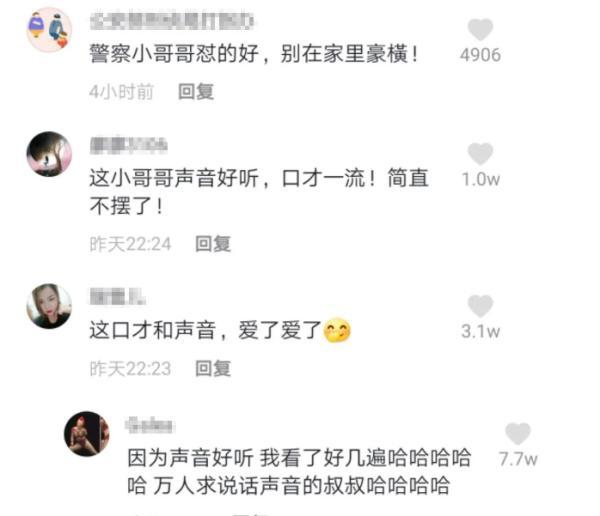The image size is (600, 516).
Task: Like the 爱了爱了 comment
Action: 480,307
